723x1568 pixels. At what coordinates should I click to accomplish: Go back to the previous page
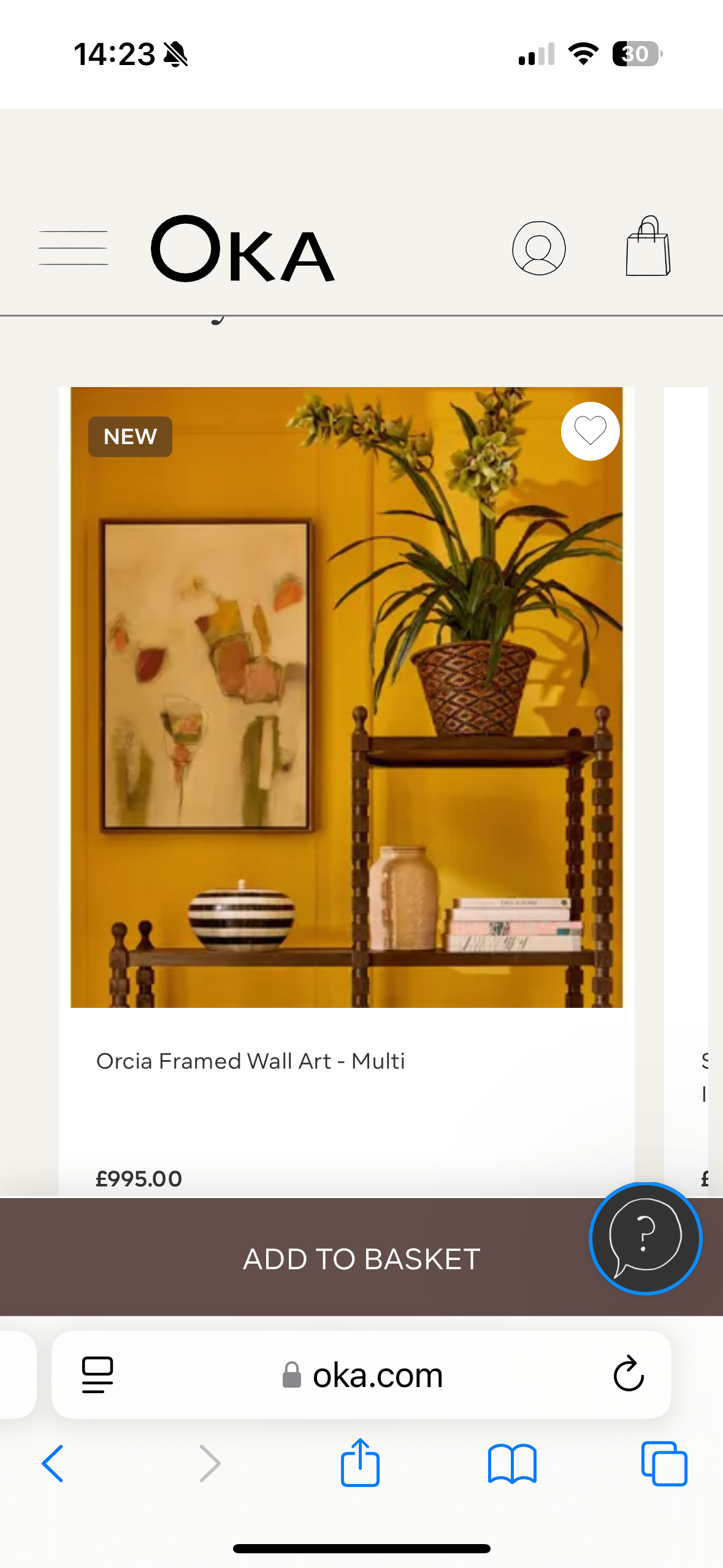point(53,1464)
